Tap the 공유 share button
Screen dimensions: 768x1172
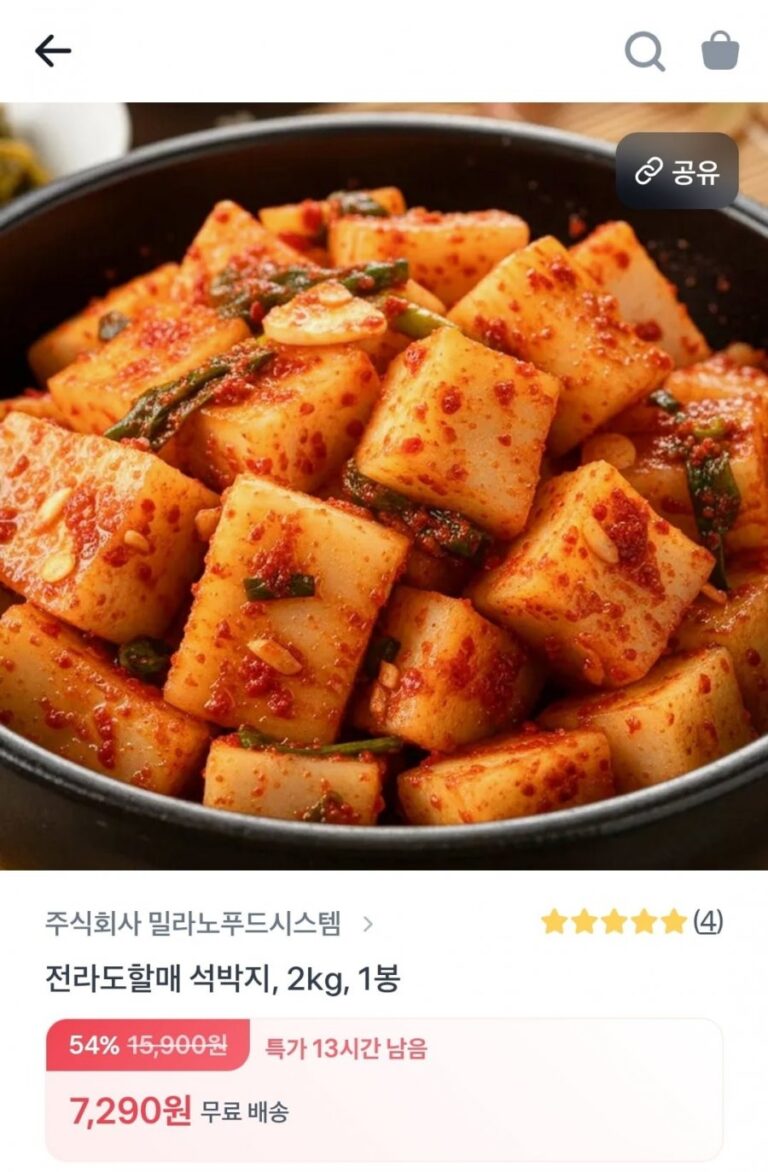(x=677, y=171)
